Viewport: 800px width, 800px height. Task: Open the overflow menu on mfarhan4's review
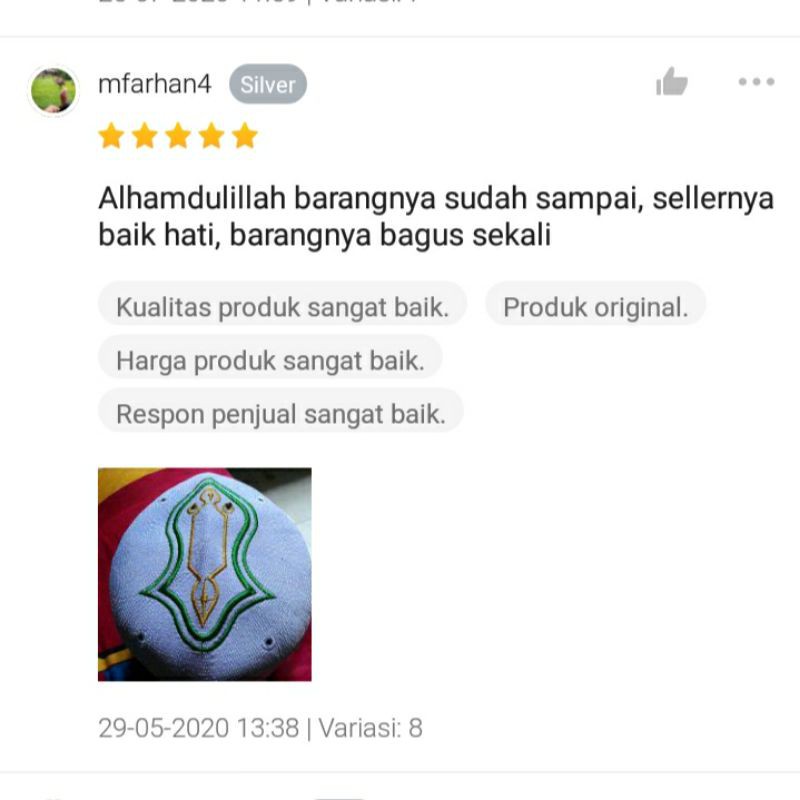click(x=756, y=82)
